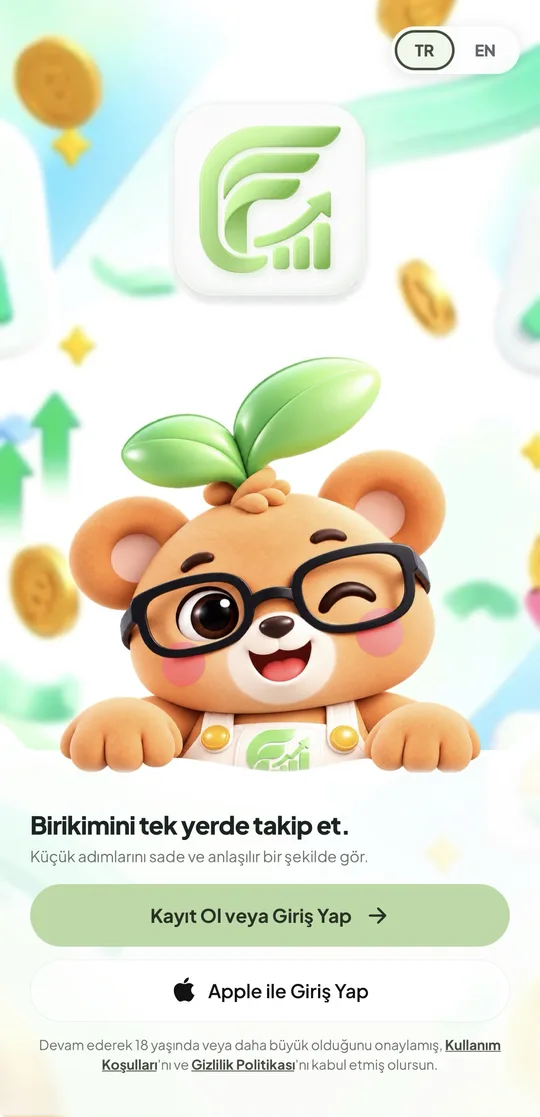Select the TR language option
This screenshot has height=1117, width=540.
click(x=424, y=51)
